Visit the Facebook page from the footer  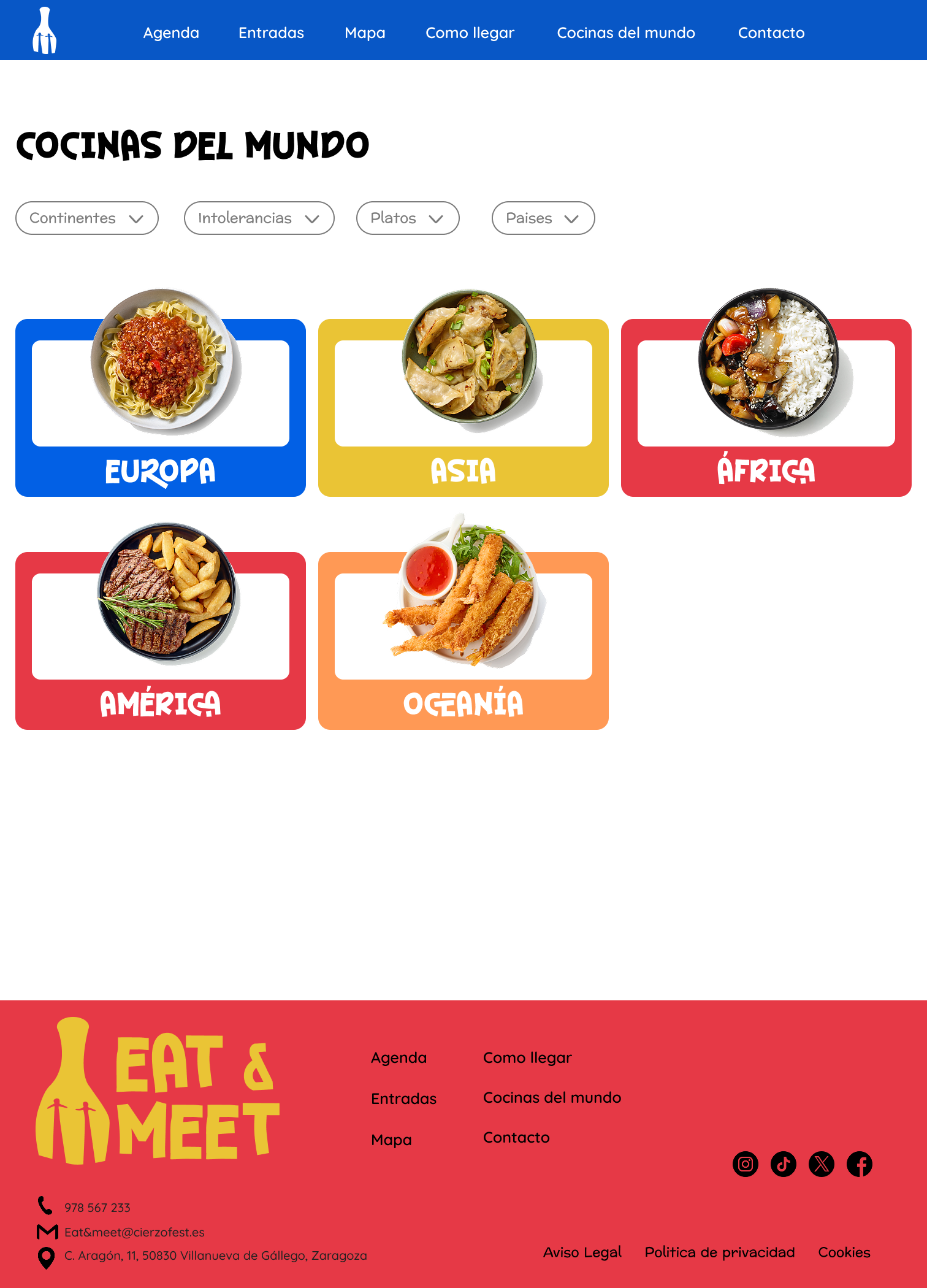coord(860,1164)
